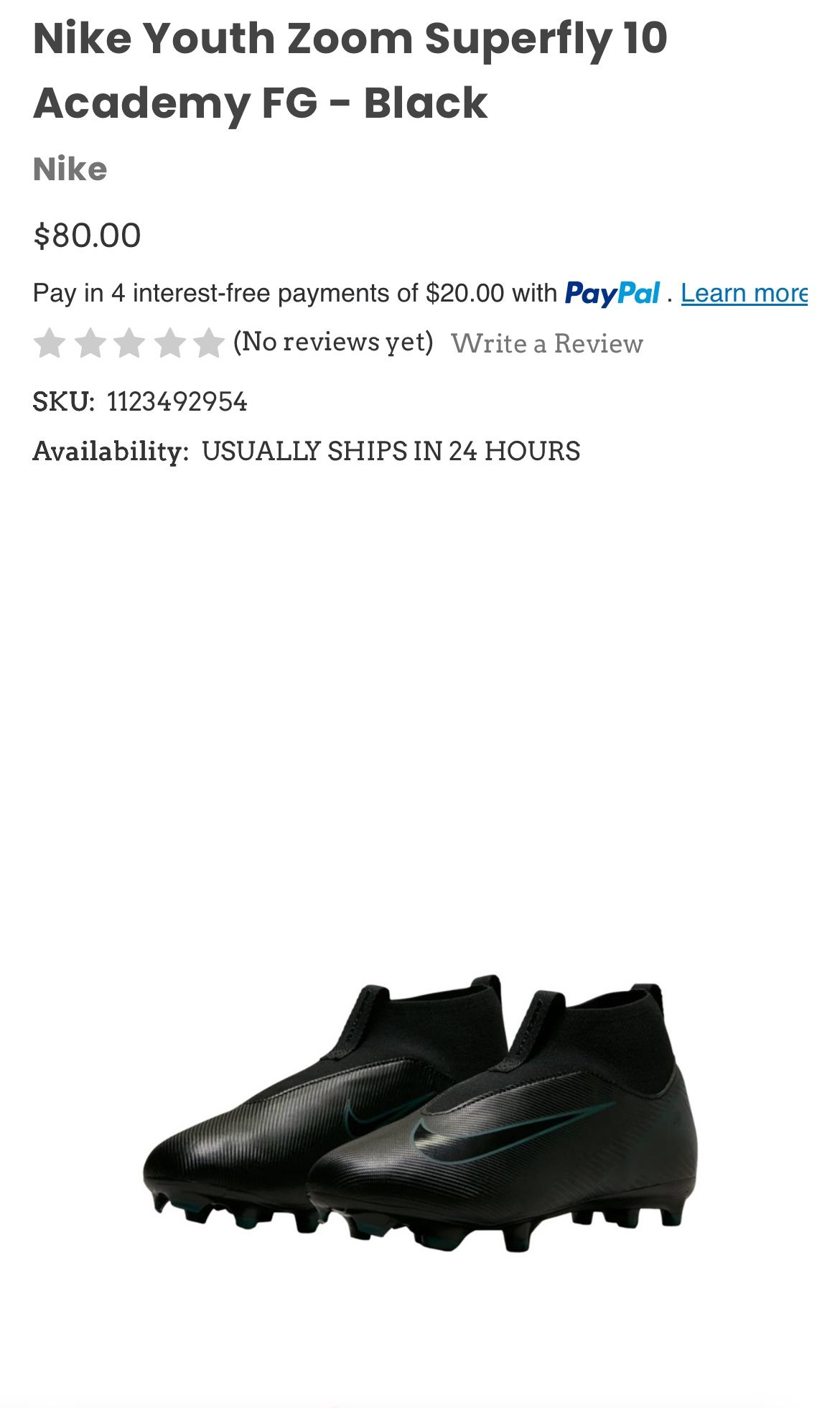The width and height of the screenshot is (840, 1408).
Task: Tap Write a Review
Action: click(x=546, y=343)
